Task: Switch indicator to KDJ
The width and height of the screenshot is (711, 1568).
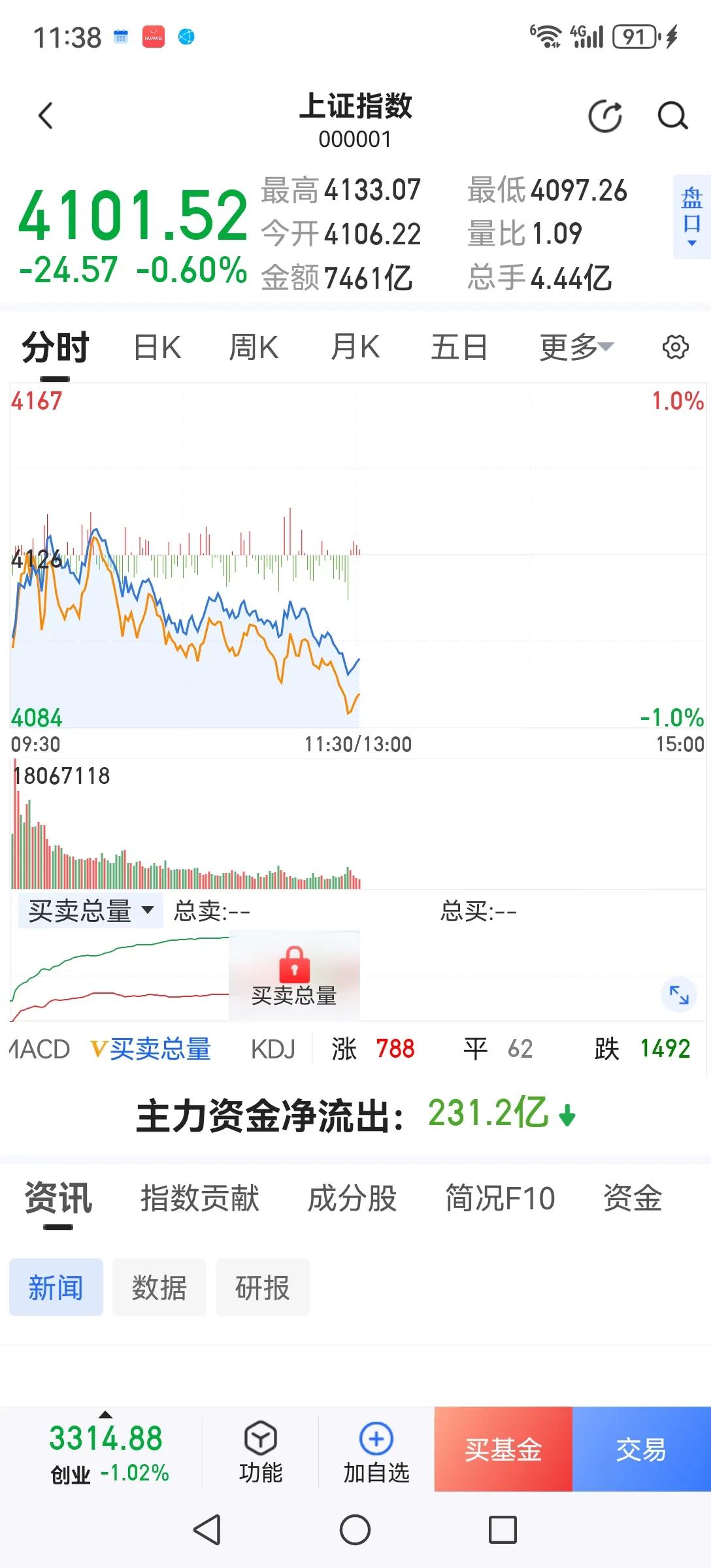Action: point(273,1049)
